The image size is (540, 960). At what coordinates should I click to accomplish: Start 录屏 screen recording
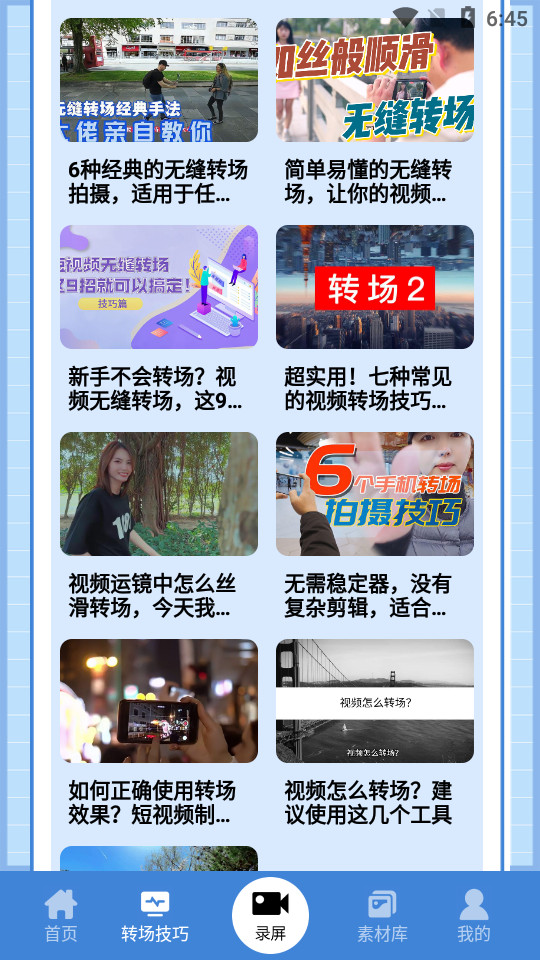click(x=270, y=915)
